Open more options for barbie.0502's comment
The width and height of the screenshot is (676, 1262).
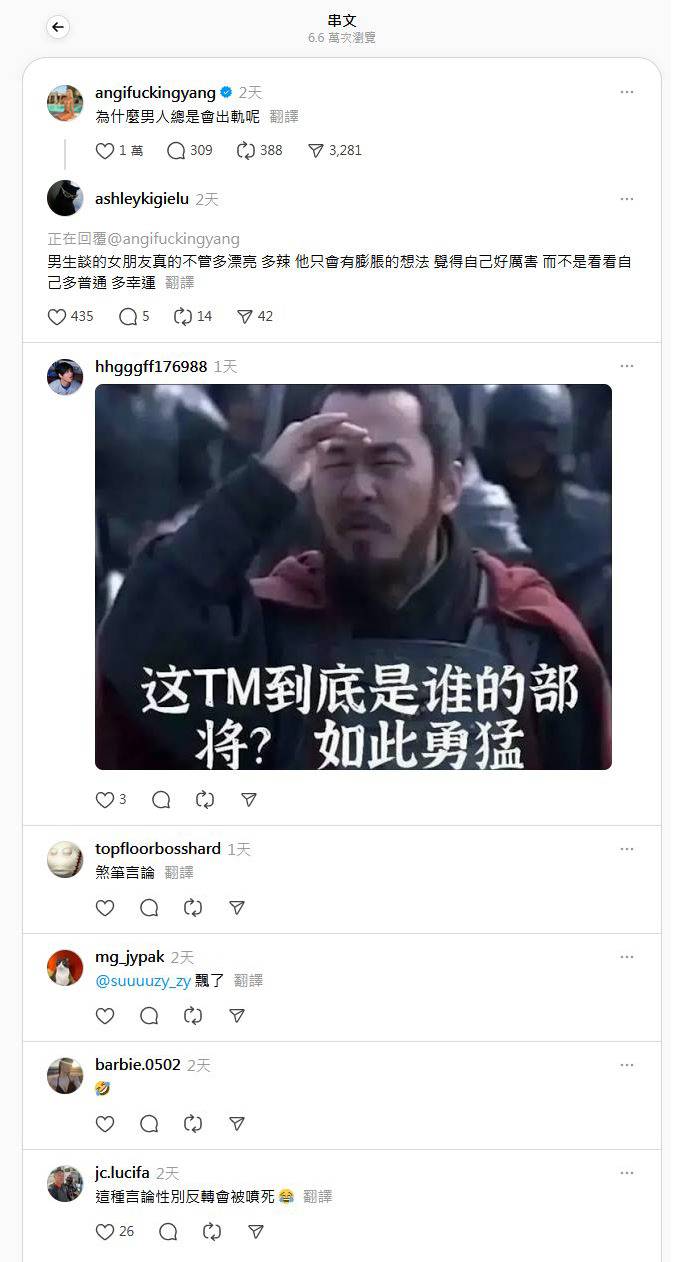click(x=627, y=1065)
